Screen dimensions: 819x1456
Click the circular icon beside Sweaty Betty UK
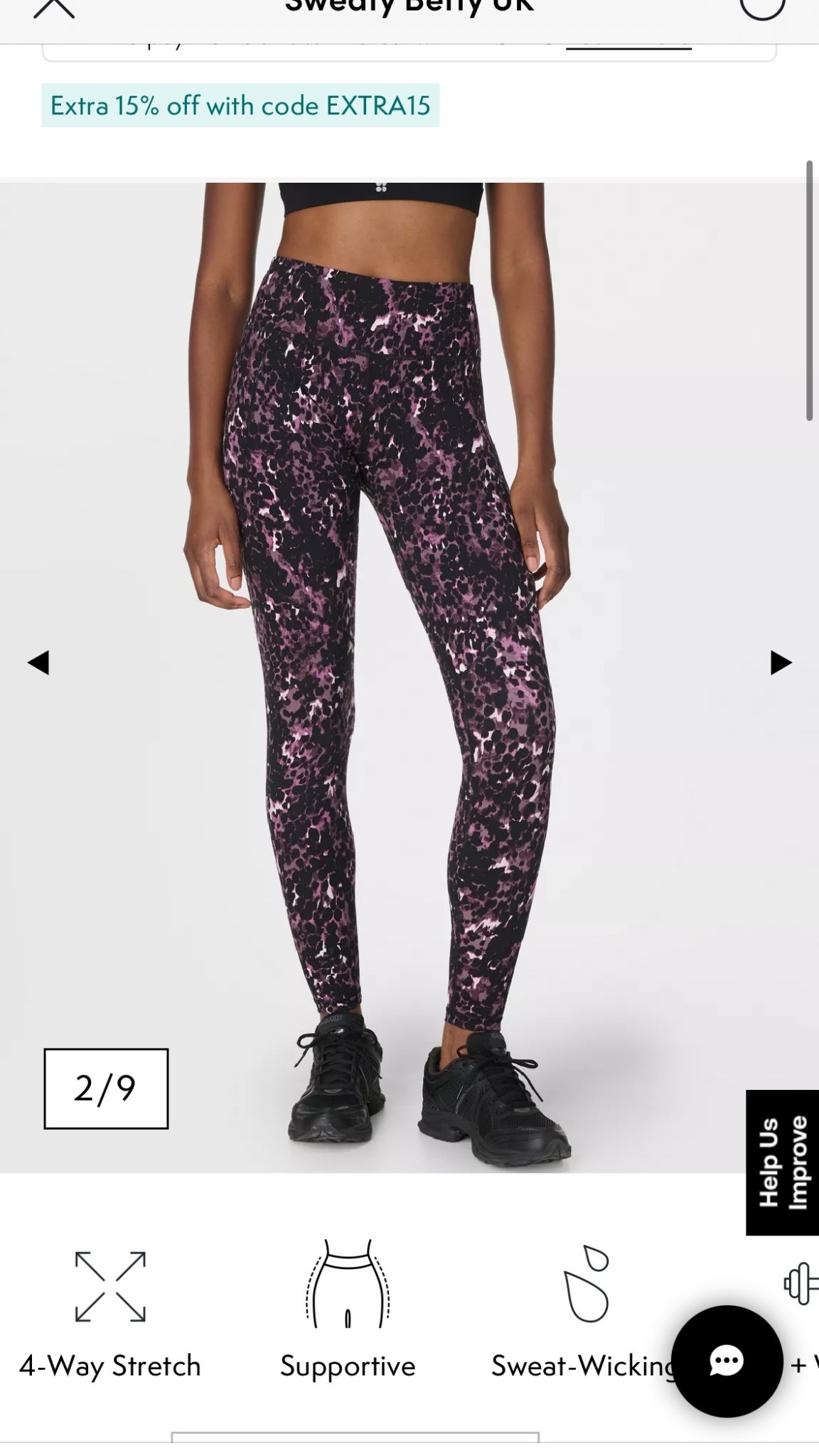pyautogui.click(x=762, y=7)
